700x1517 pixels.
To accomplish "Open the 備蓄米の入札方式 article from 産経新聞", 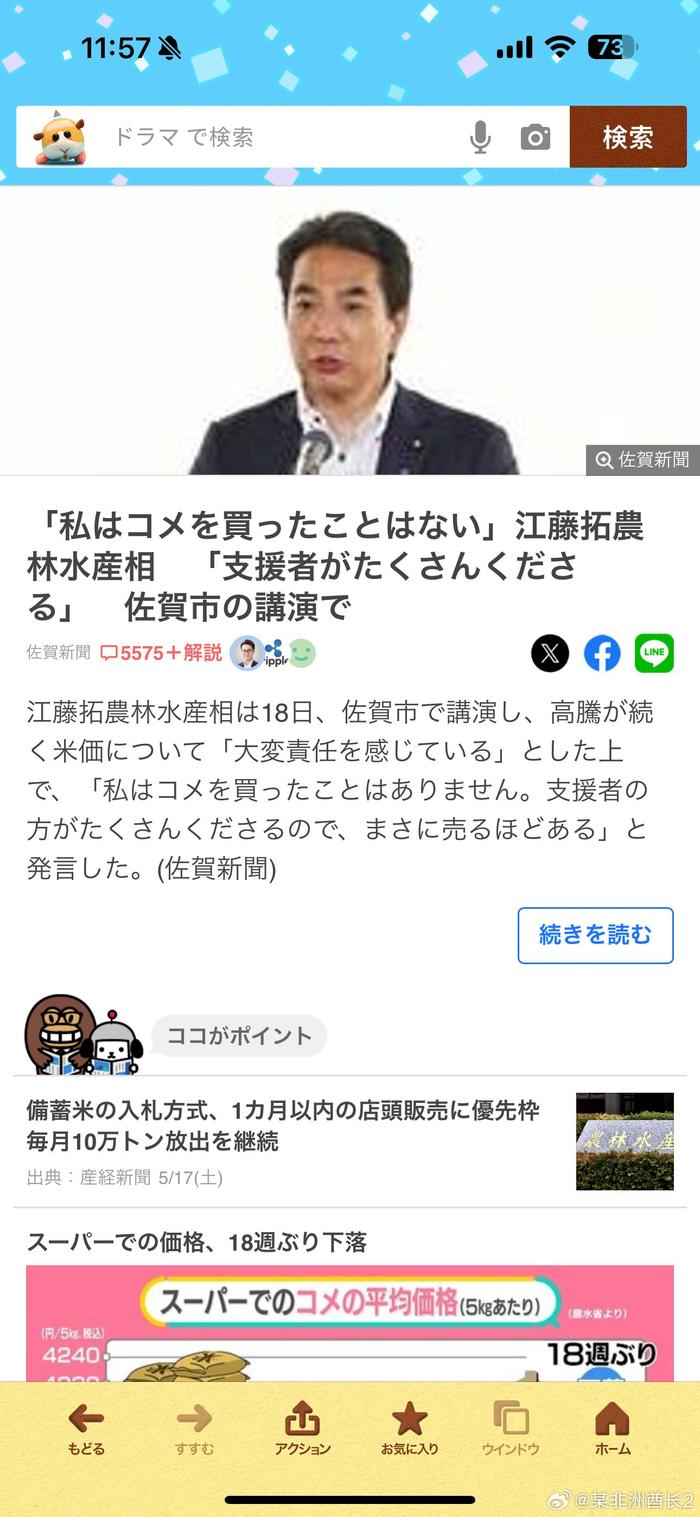I will (x=283, y=1125).
